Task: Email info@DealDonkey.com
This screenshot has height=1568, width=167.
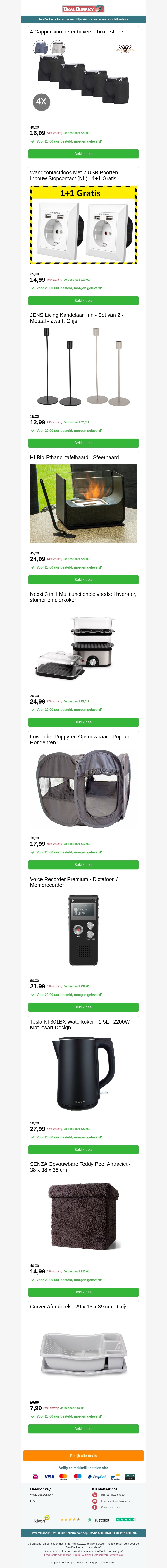Action: coord(116,1501)
